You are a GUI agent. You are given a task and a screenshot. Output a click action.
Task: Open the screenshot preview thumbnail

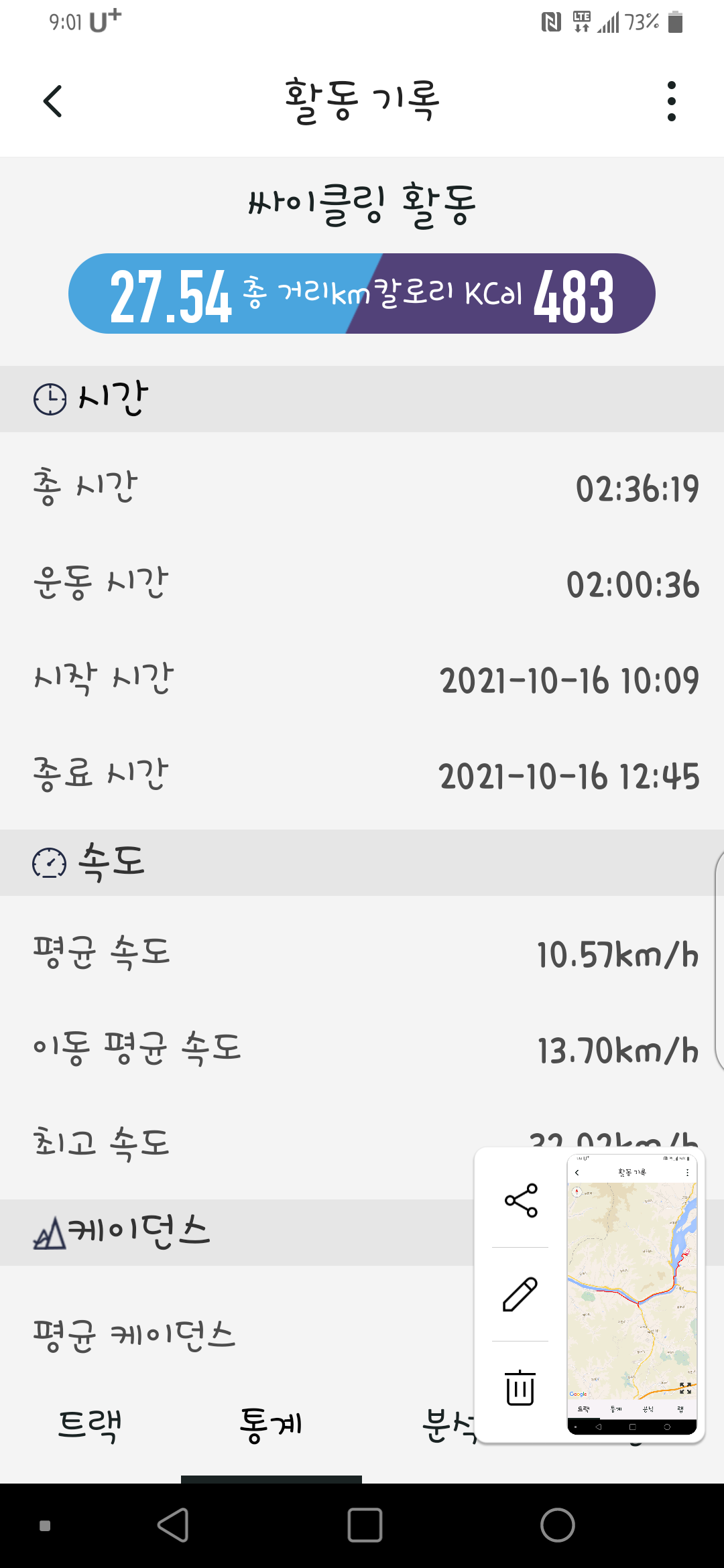tap(632, 1295)
